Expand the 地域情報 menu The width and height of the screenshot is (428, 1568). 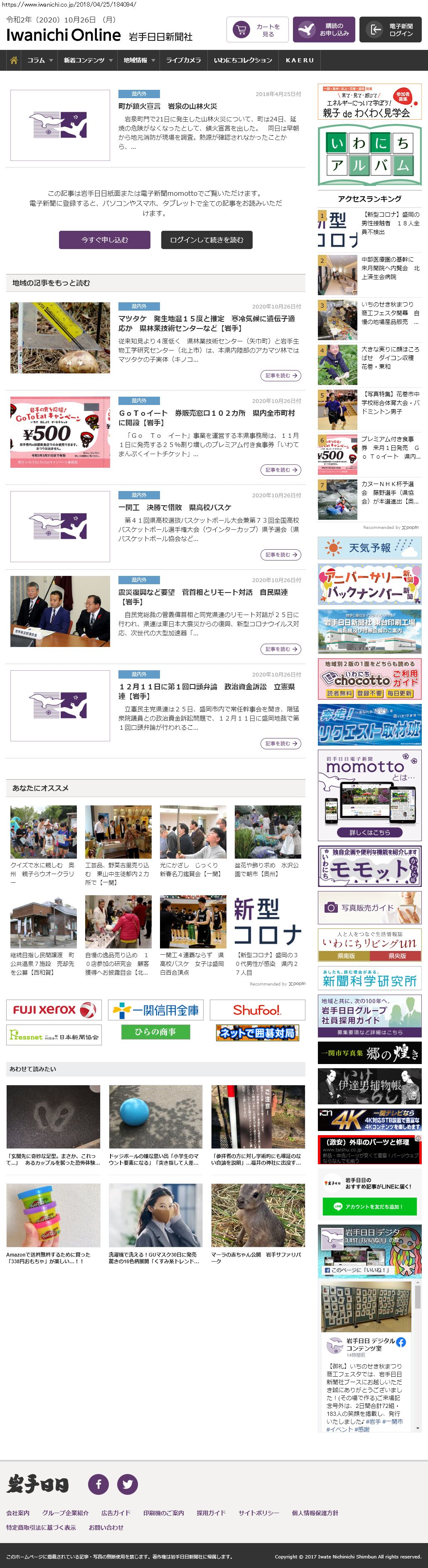139,60
